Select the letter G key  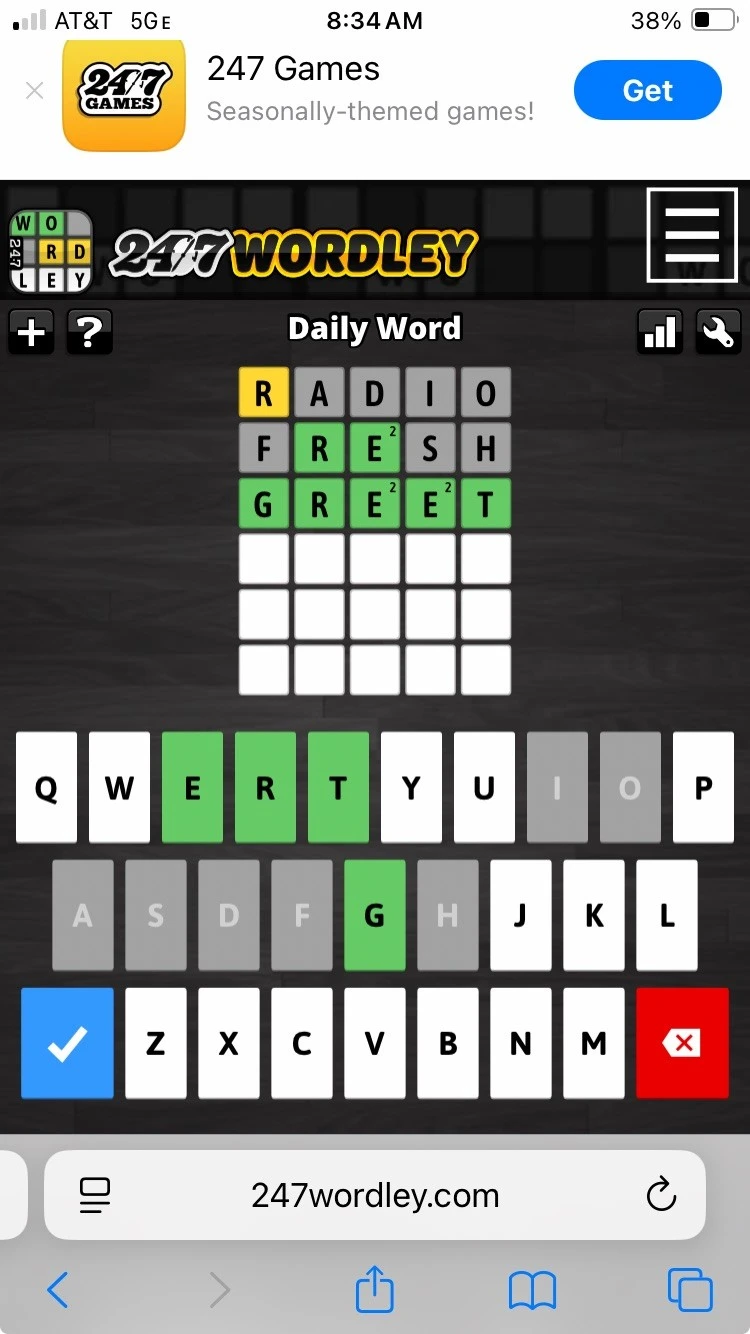point(374,915)
